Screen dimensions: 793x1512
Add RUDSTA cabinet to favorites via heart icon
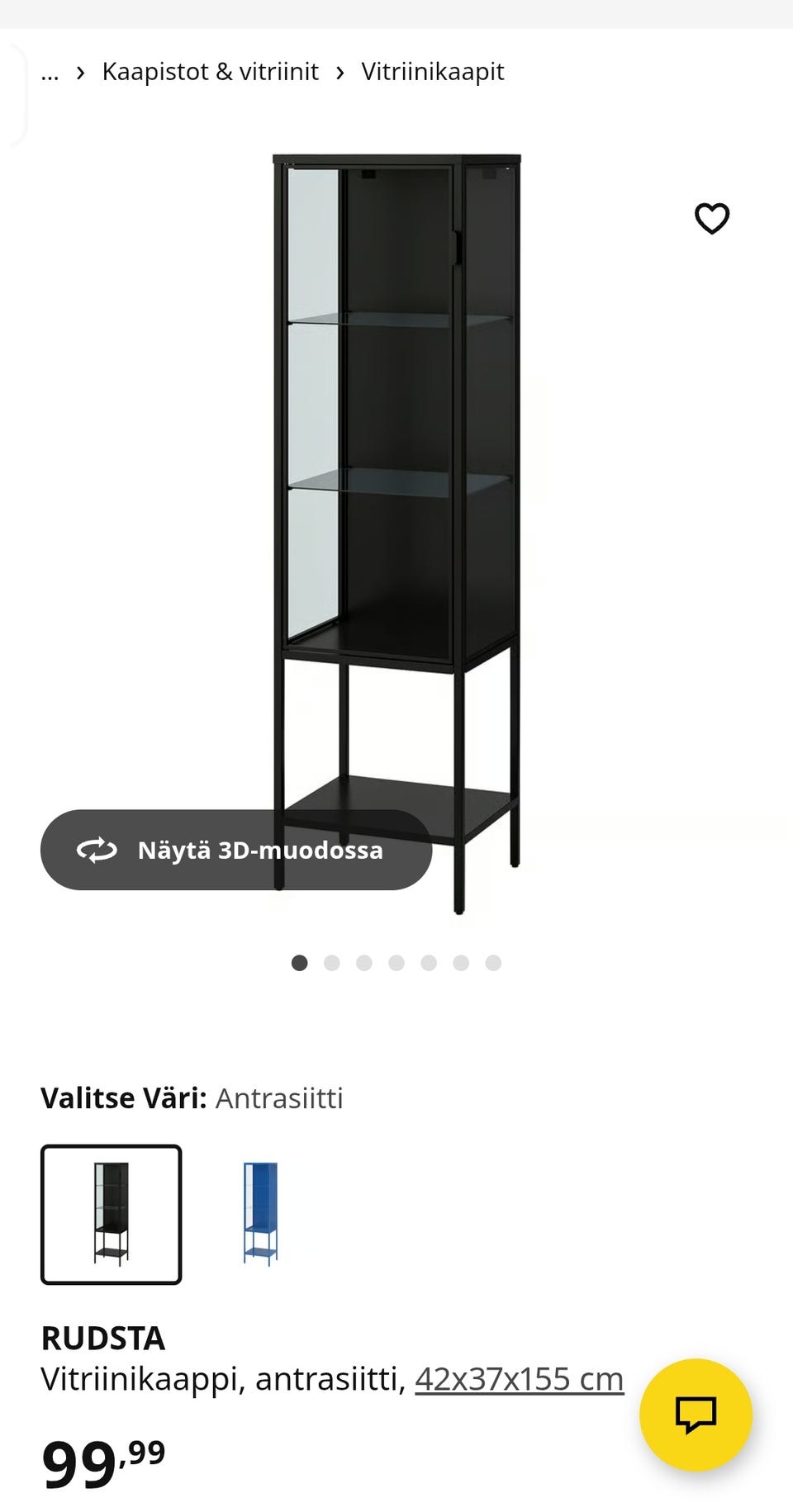[712, 218]
